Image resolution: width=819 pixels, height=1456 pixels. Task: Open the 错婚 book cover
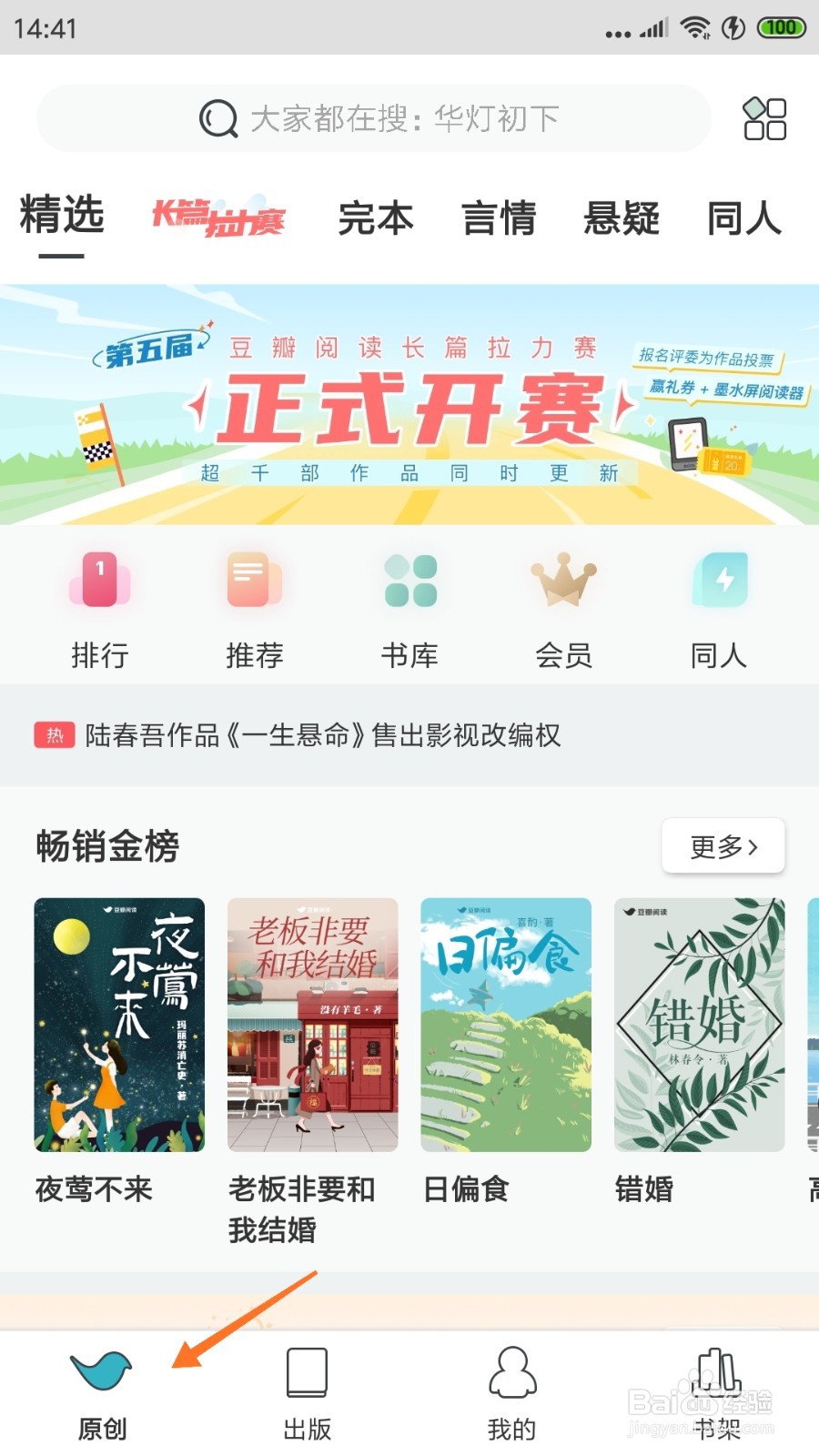[x=698, y=1022]
